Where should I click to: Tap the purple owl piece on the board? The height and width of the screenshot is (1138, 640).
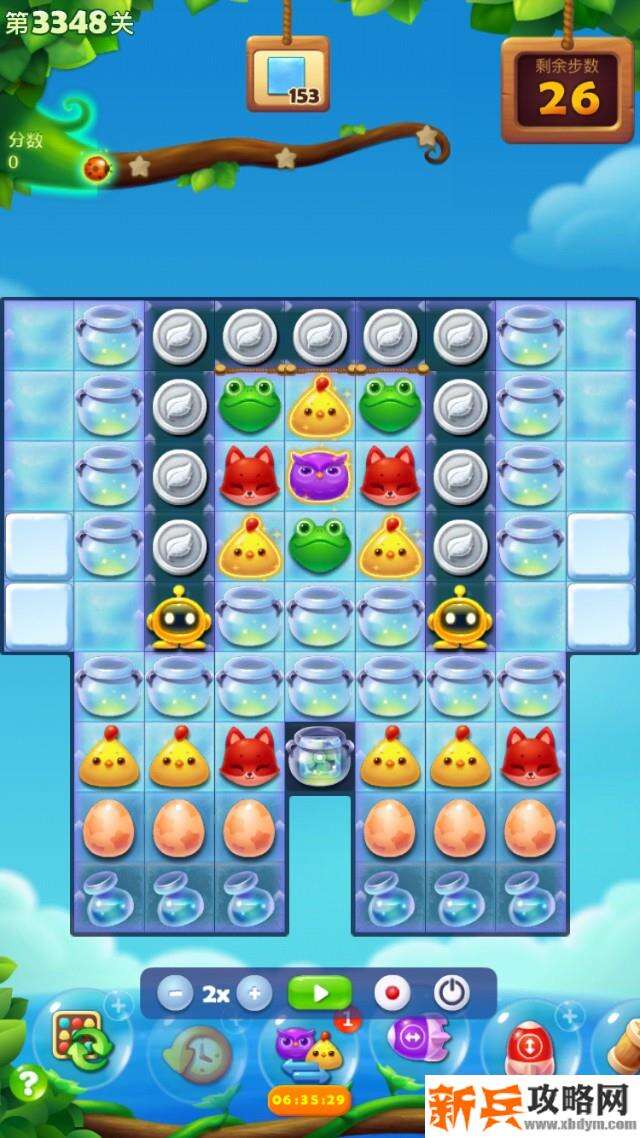[x=319, y=475]
